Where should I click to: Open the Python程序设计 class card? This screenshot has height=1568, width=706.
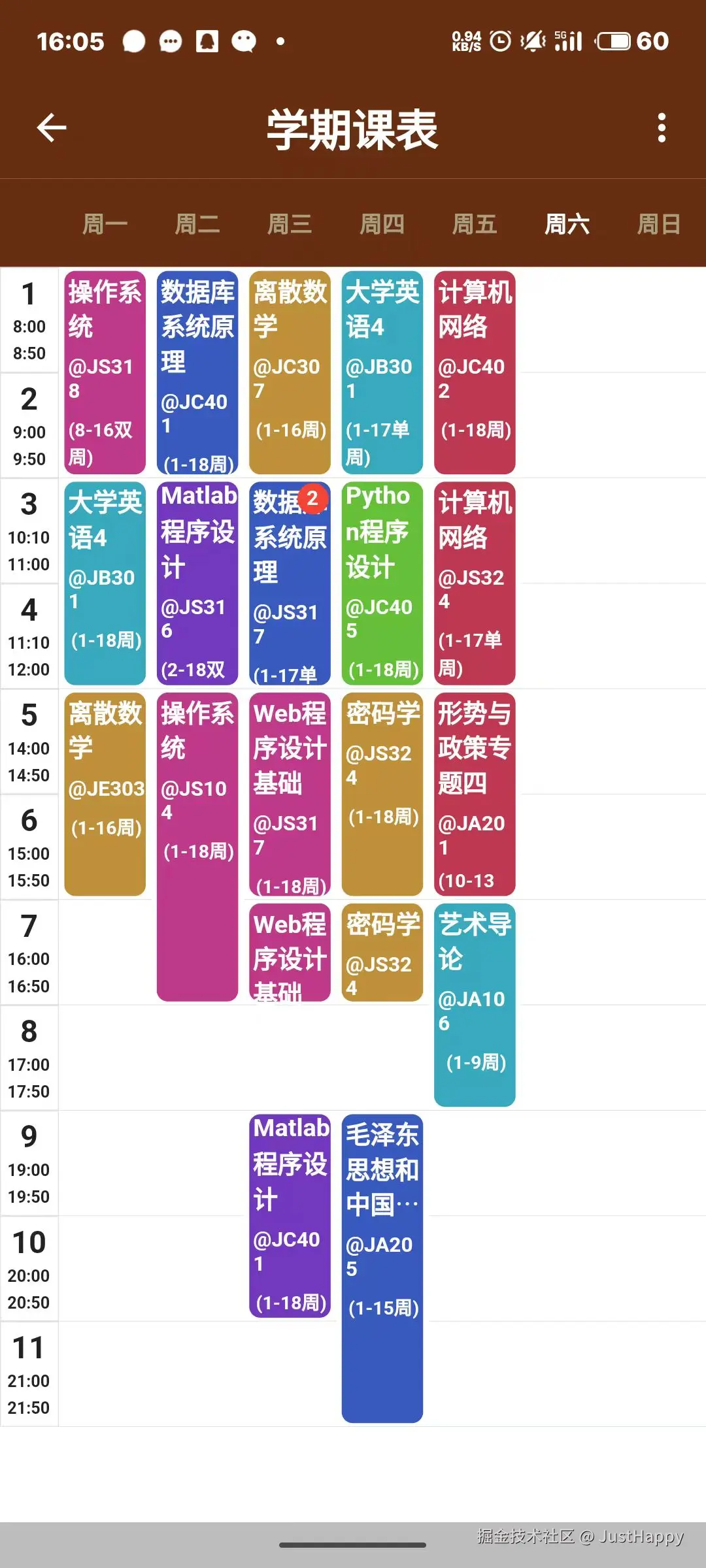click(382, 583)
